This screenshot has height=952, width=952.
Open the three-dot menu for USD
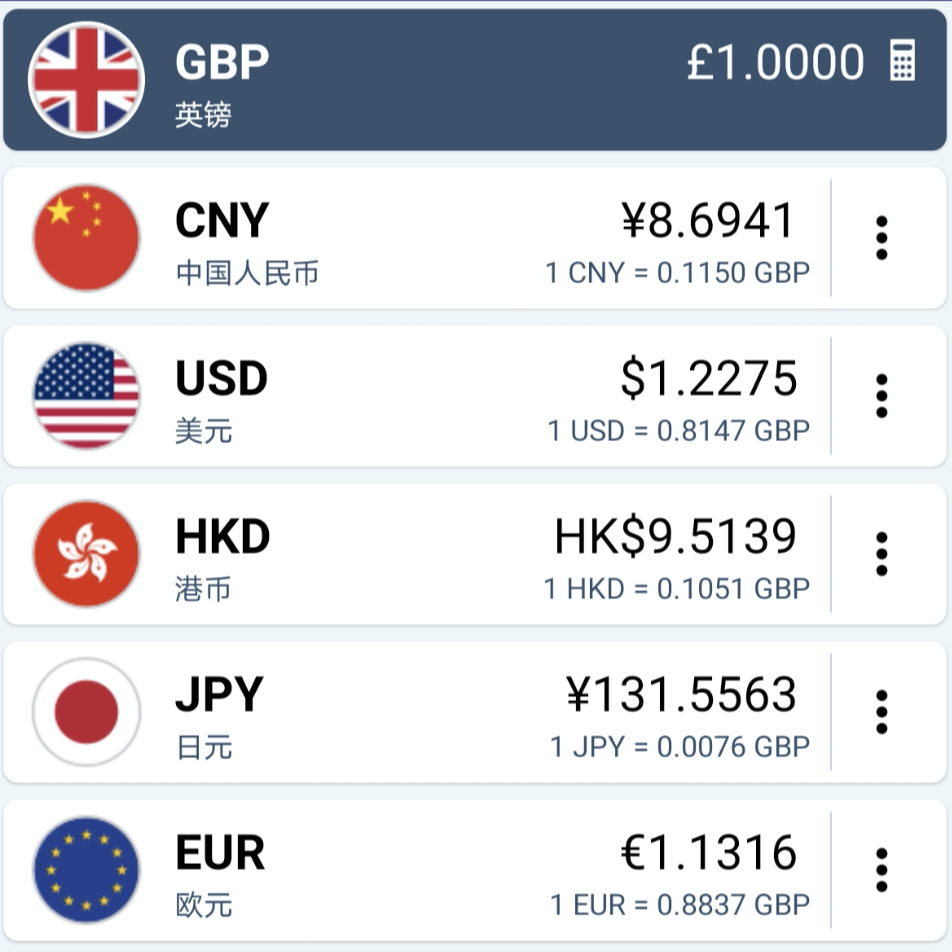coord(881,396)
